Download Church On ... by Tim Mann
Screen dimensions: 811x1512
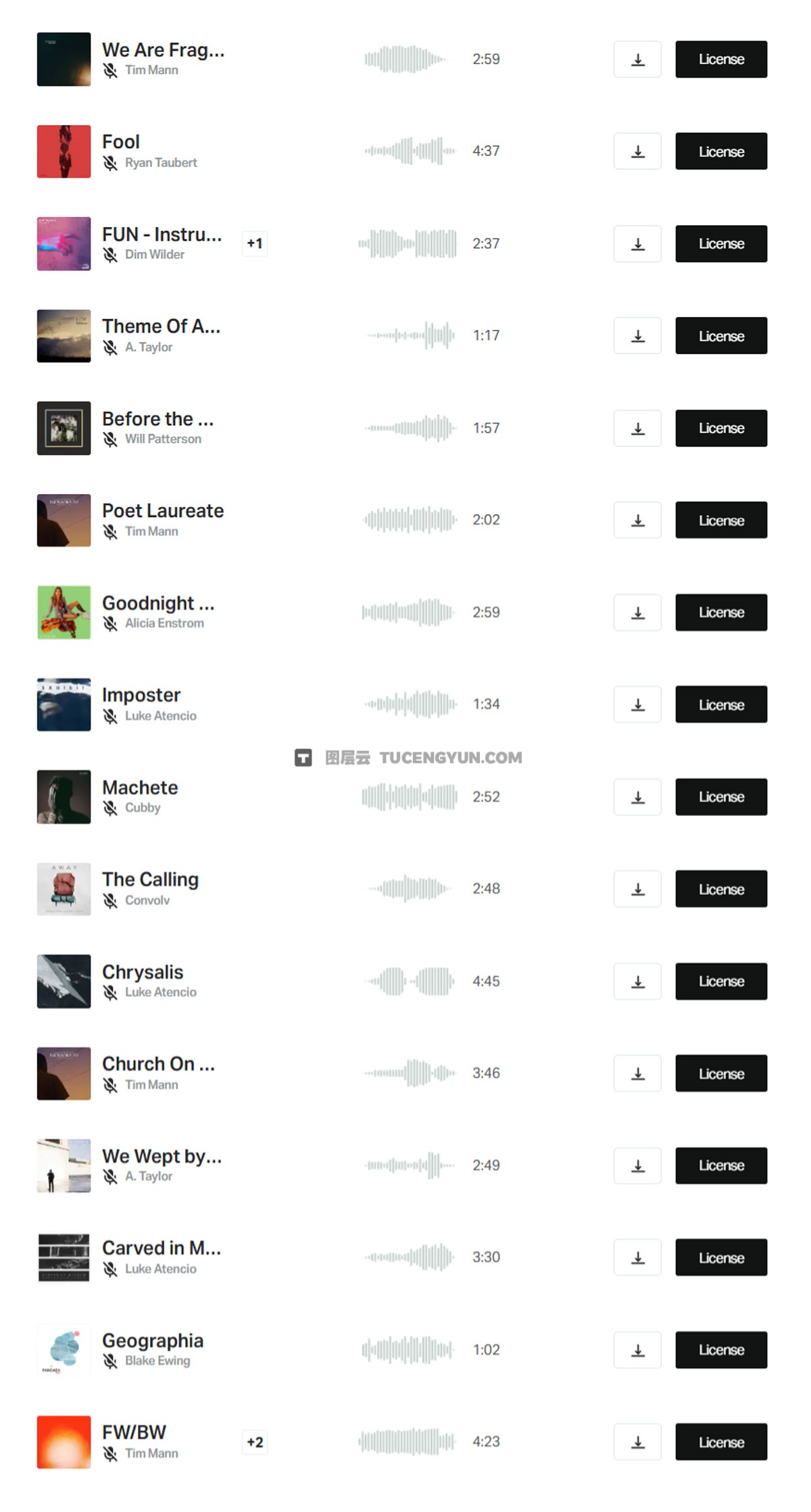[x=637, y=1073]
